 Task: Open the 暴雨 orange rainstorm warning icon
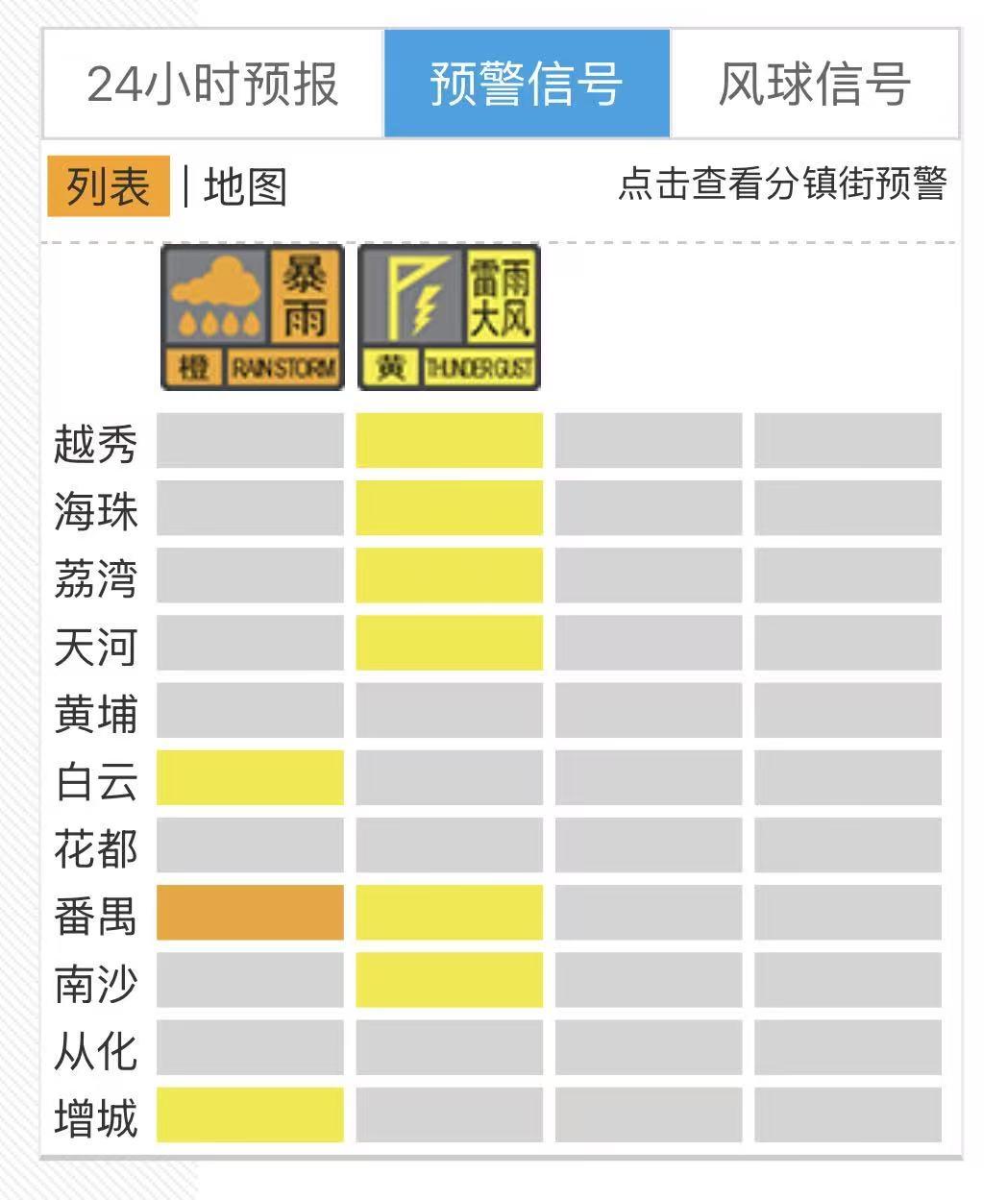(x=253, y=317)
